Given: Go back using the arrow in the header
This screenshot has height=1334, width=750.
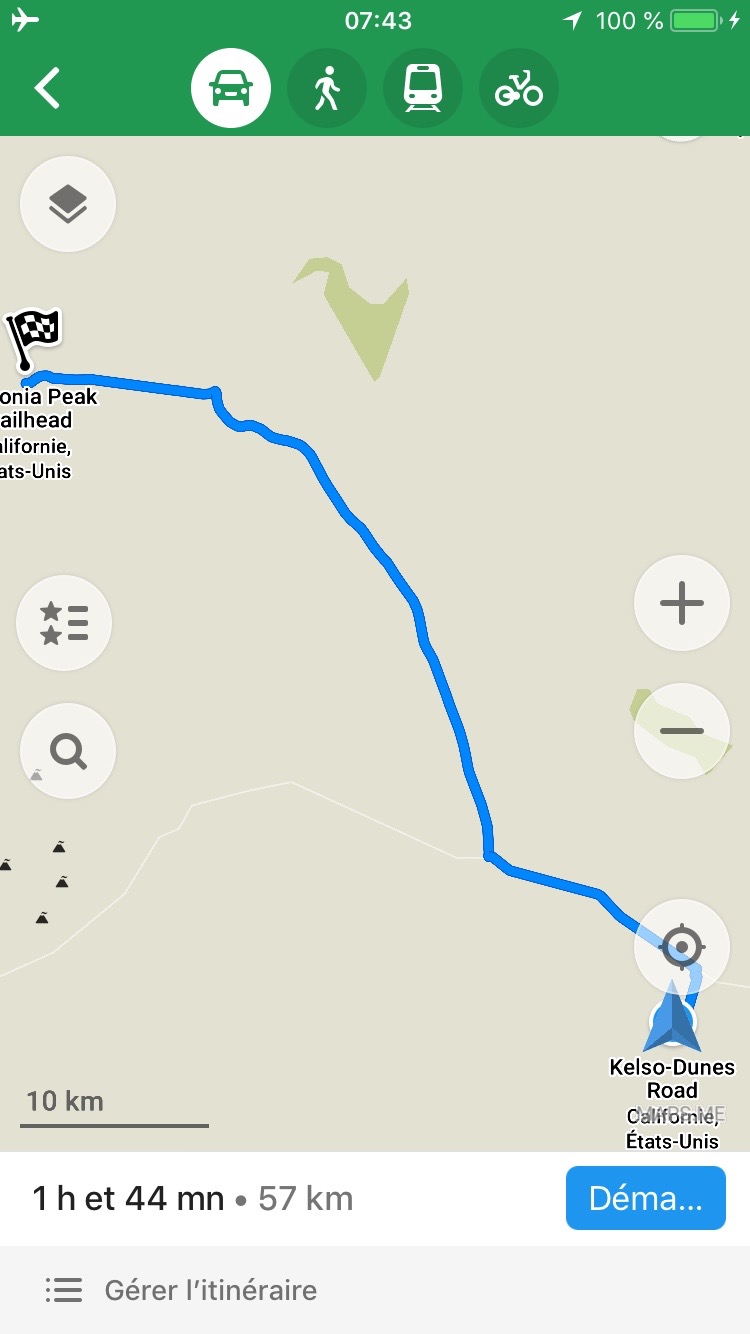Looking at the screenshot, I should [47, 89].
